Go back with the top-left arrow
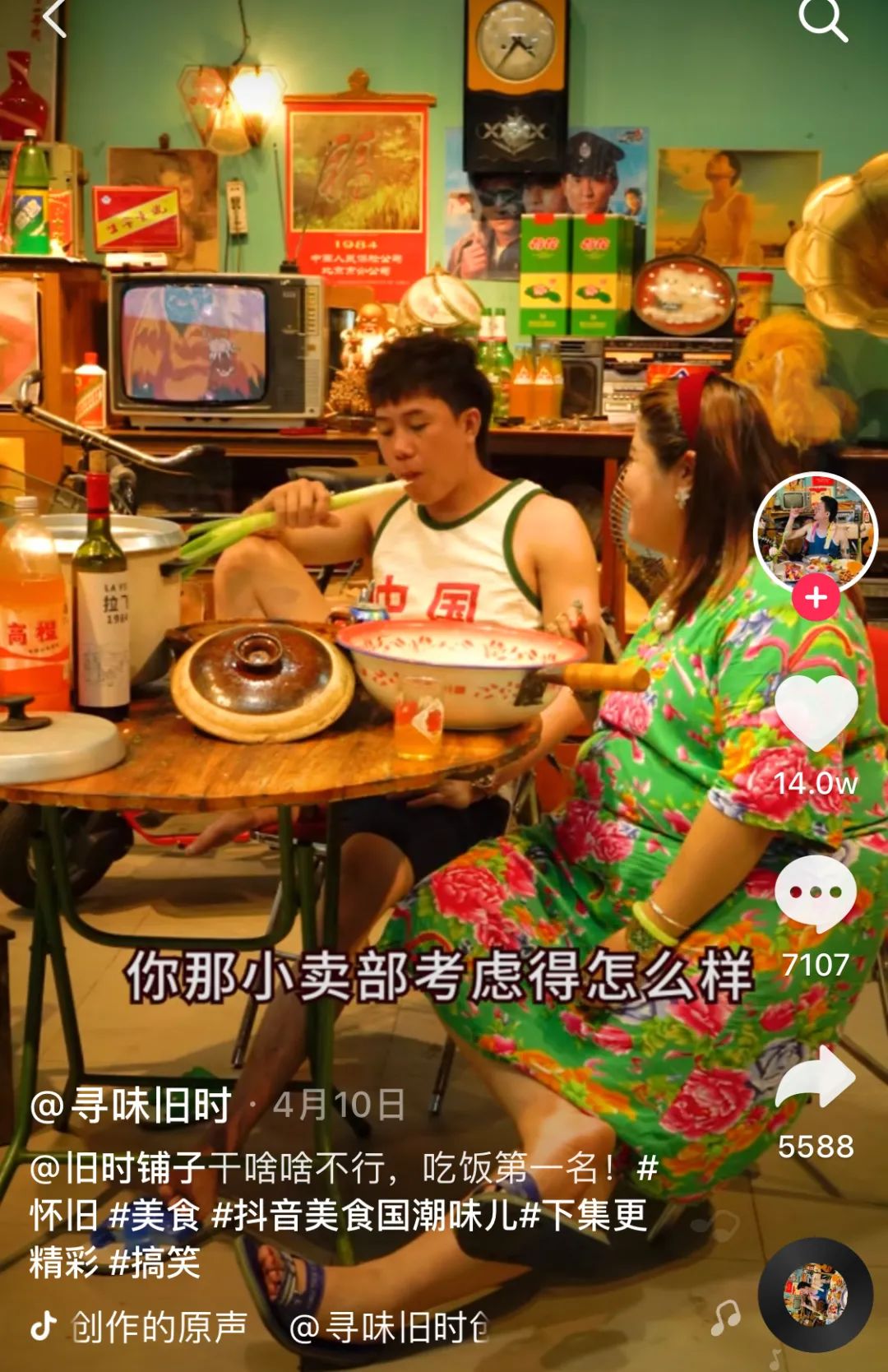 click(54, 18)
